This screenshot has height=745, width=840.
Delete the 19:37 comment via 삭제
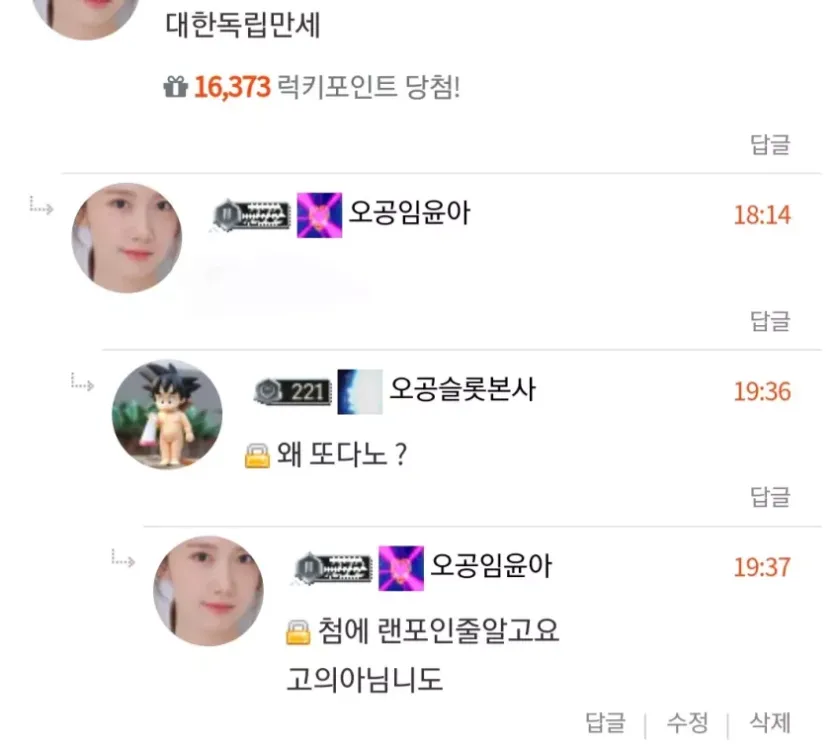pos(770,722)
